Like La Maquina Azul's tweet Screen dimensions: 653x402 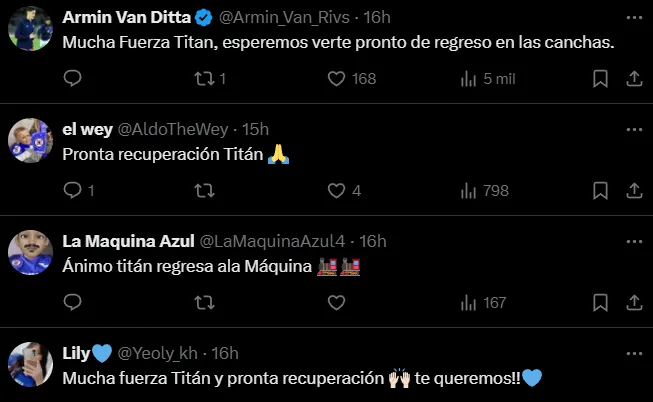pos(337,302)
